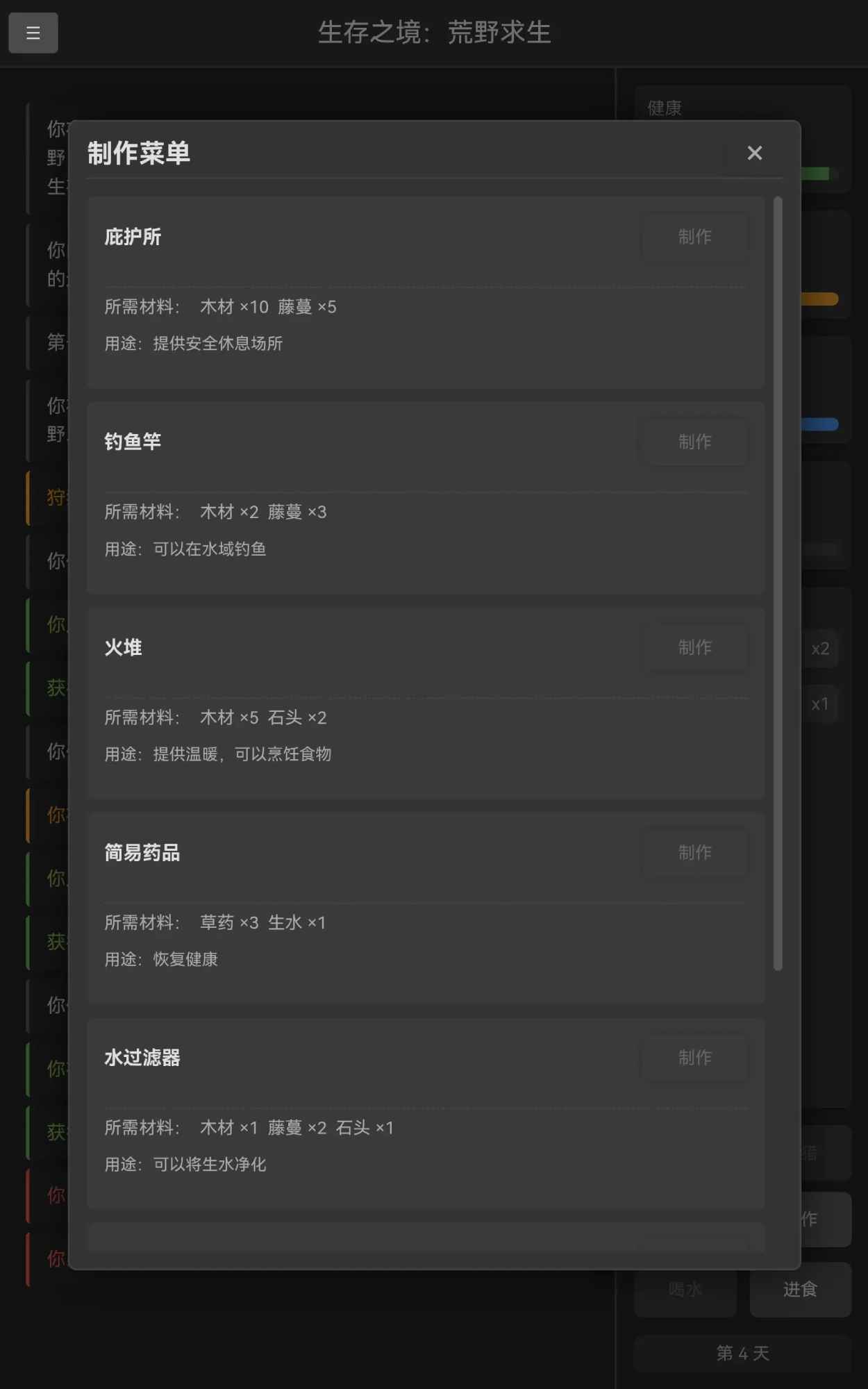Make 简易药品 with the 制作 button
The height and width of the screenshot is (1389, 868).
pos(694,852)
